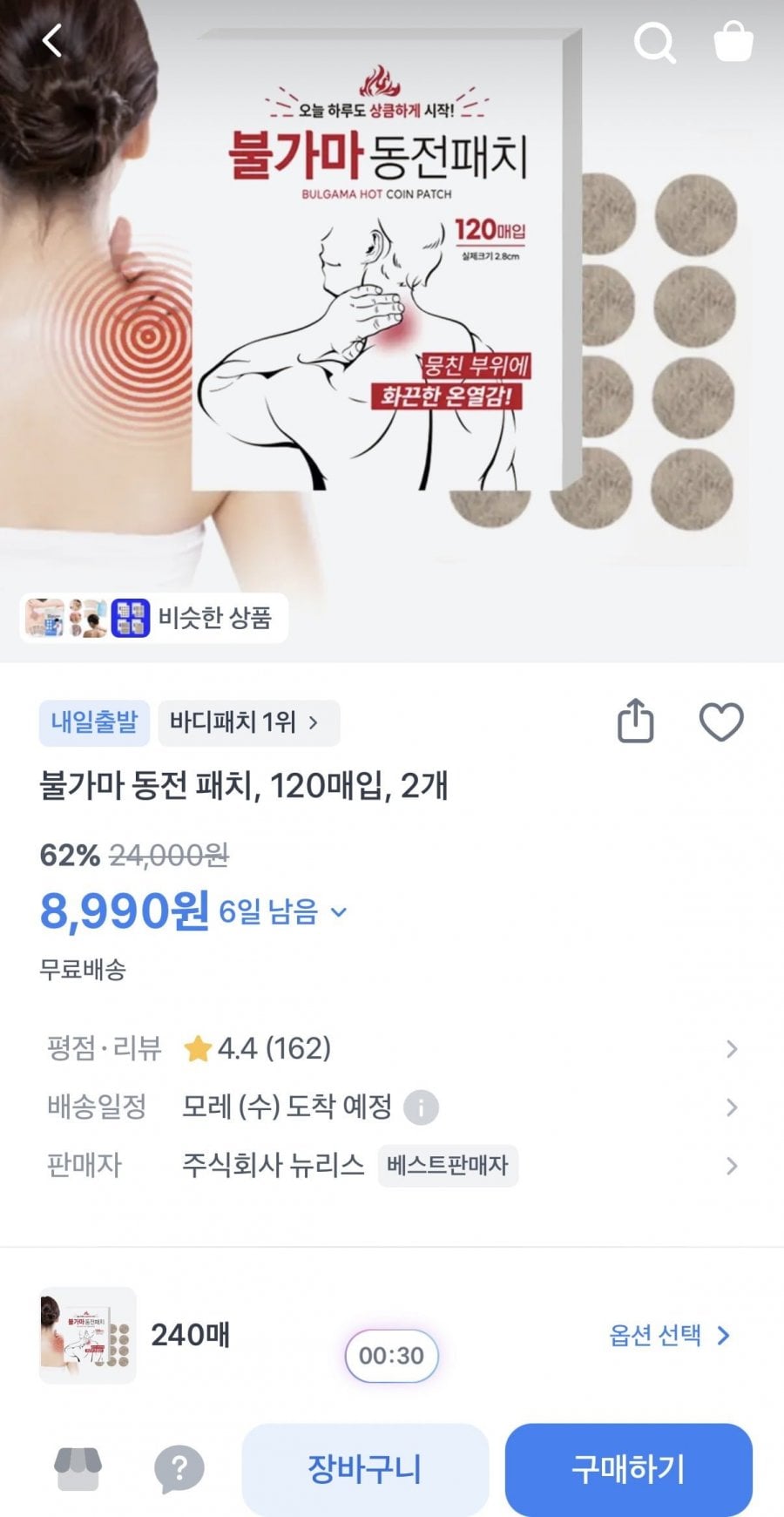This screenshot has width=784, height=1517.
Task: Open the shopping cart bag icon
Action: point(733,41)
